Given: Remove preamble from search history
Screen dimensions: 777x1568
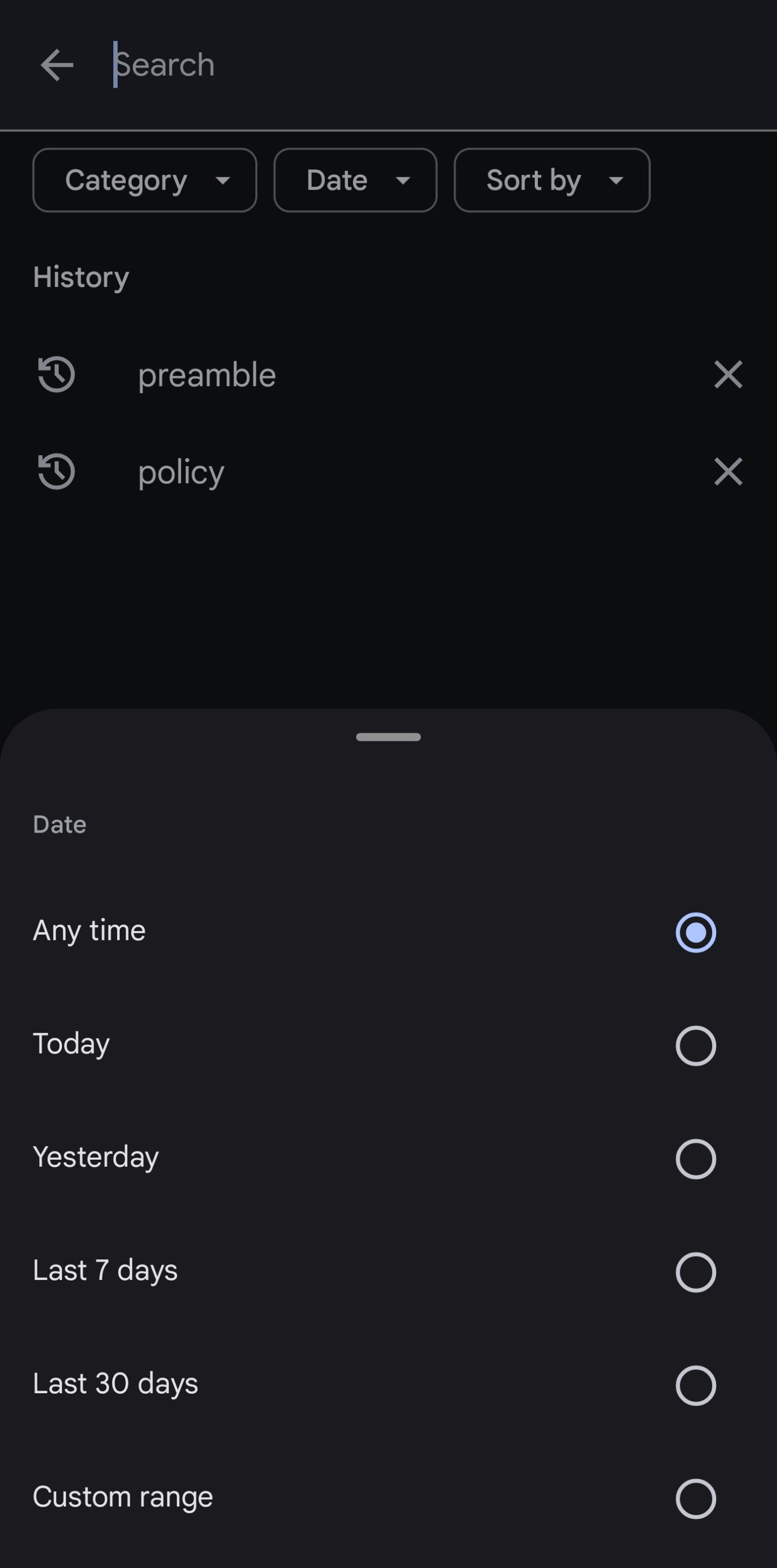Looking at the screenshot, I should tap(727, 375).
